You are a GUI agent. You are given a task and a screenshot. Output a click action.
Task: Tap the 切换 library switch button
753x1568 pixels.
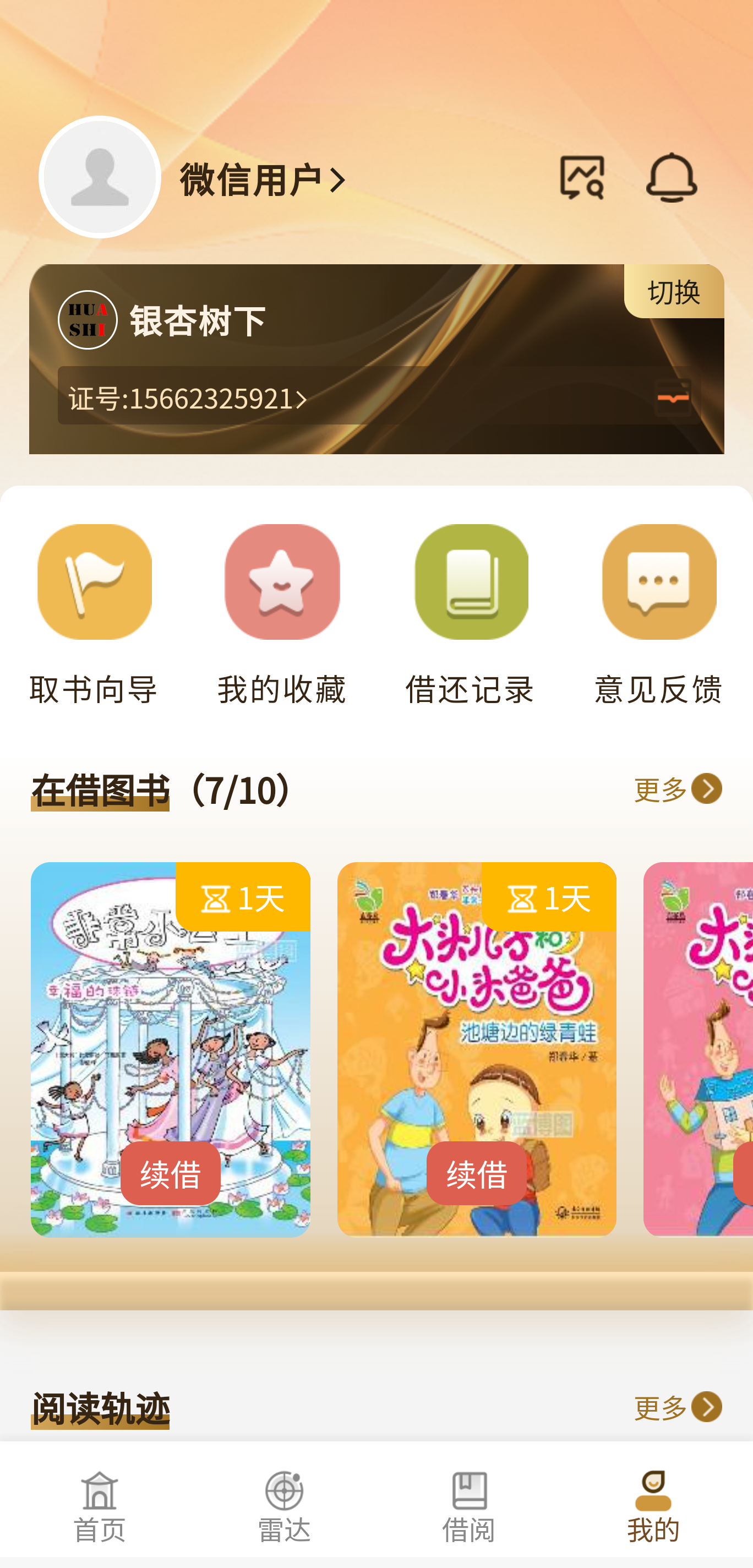673,292
